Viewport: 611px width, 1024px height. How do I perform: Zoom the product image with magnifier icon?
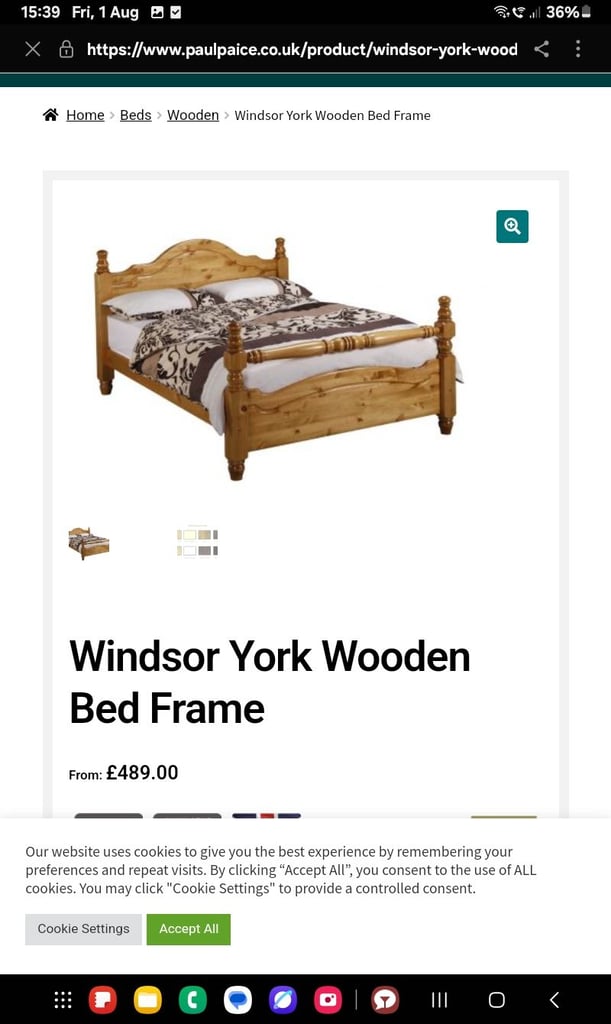(512, 227)
